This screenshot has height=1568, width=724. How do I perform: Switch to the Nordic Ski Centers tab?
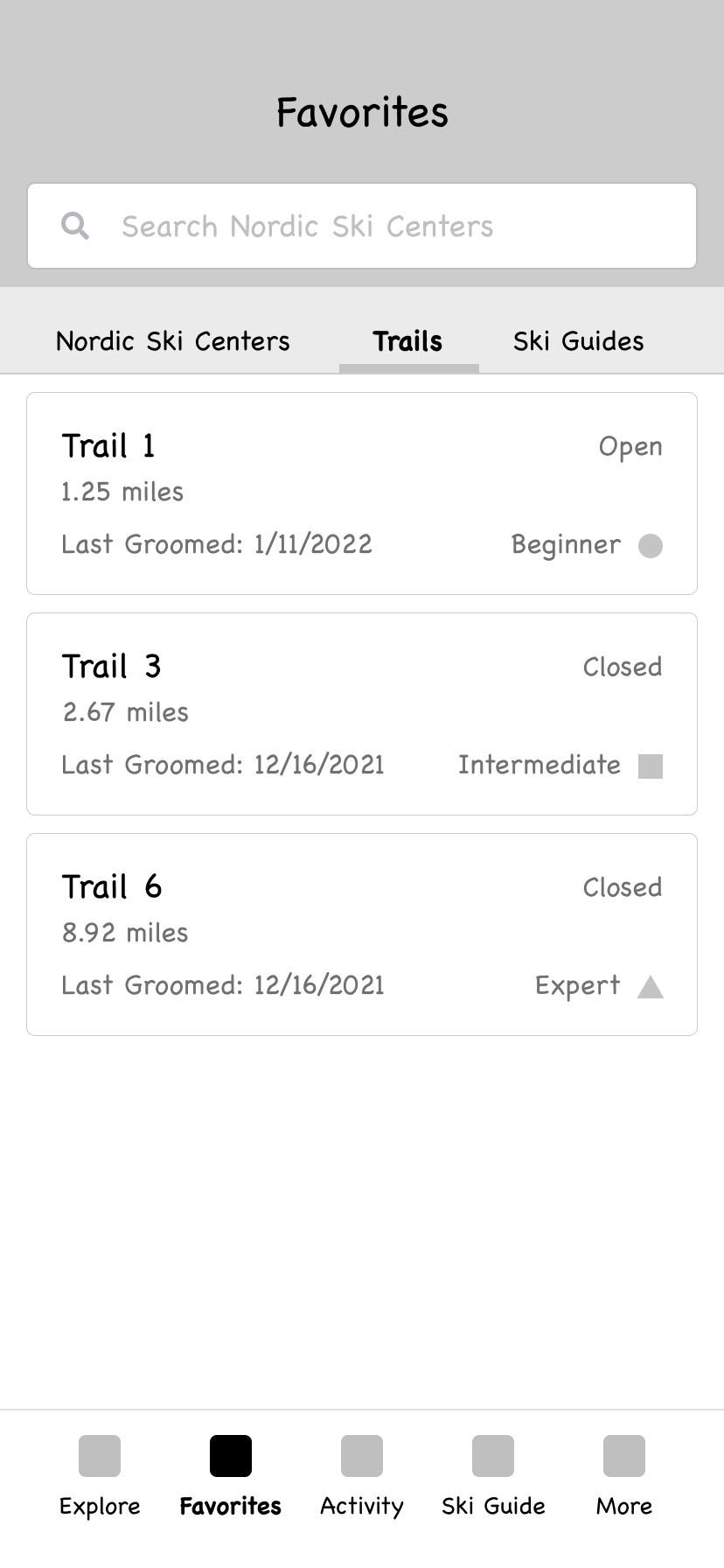[x=173, y=341]
